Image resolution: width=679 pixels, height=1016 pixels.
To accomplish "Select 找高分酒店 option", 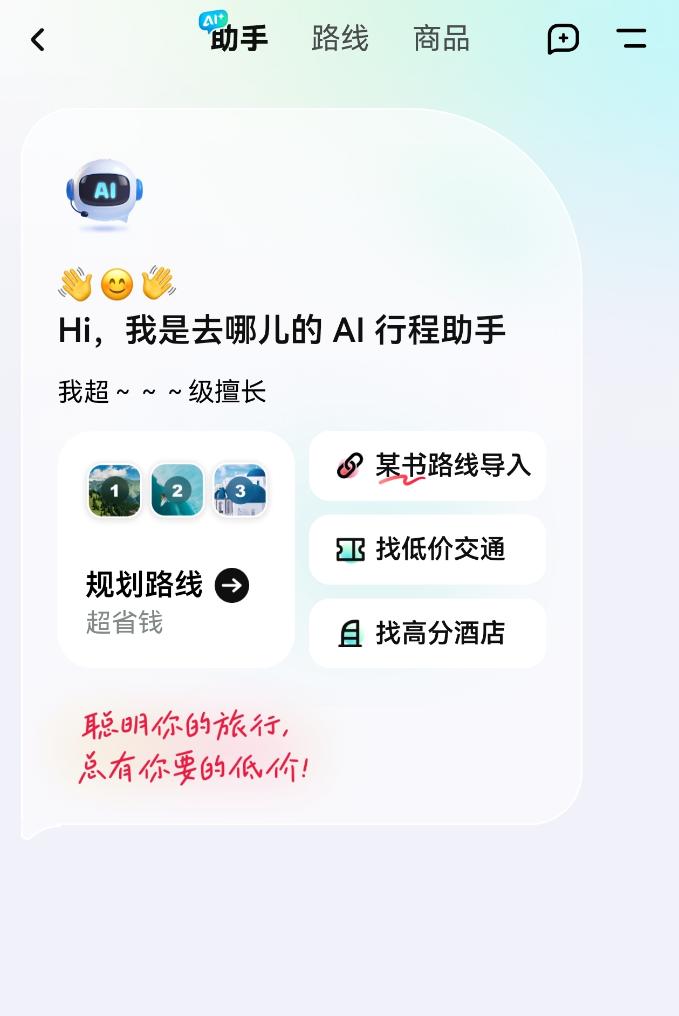I will (428, 633).
